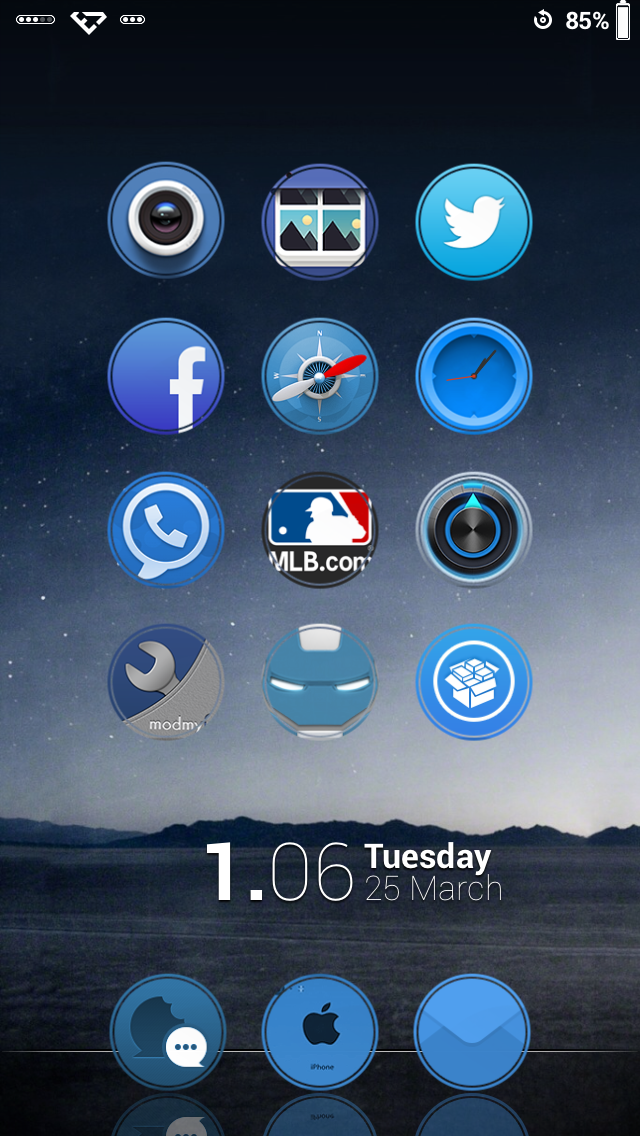Screen dimensions: 640x1136
Task: Open the Clock app
Action: [474, 376]
